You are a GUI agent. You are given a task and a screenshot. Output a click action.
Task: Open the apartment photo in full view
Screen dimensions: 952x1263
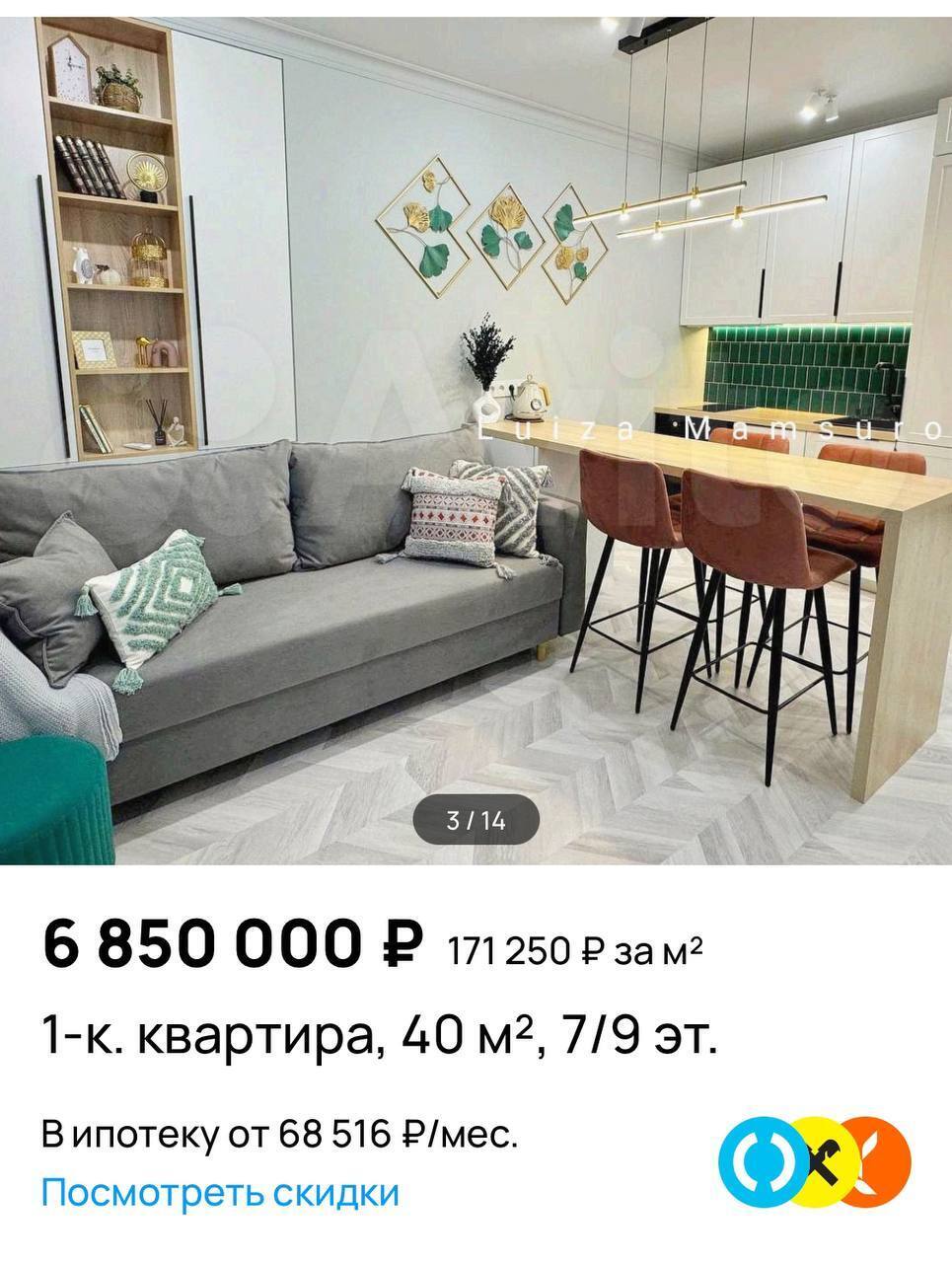476,434
